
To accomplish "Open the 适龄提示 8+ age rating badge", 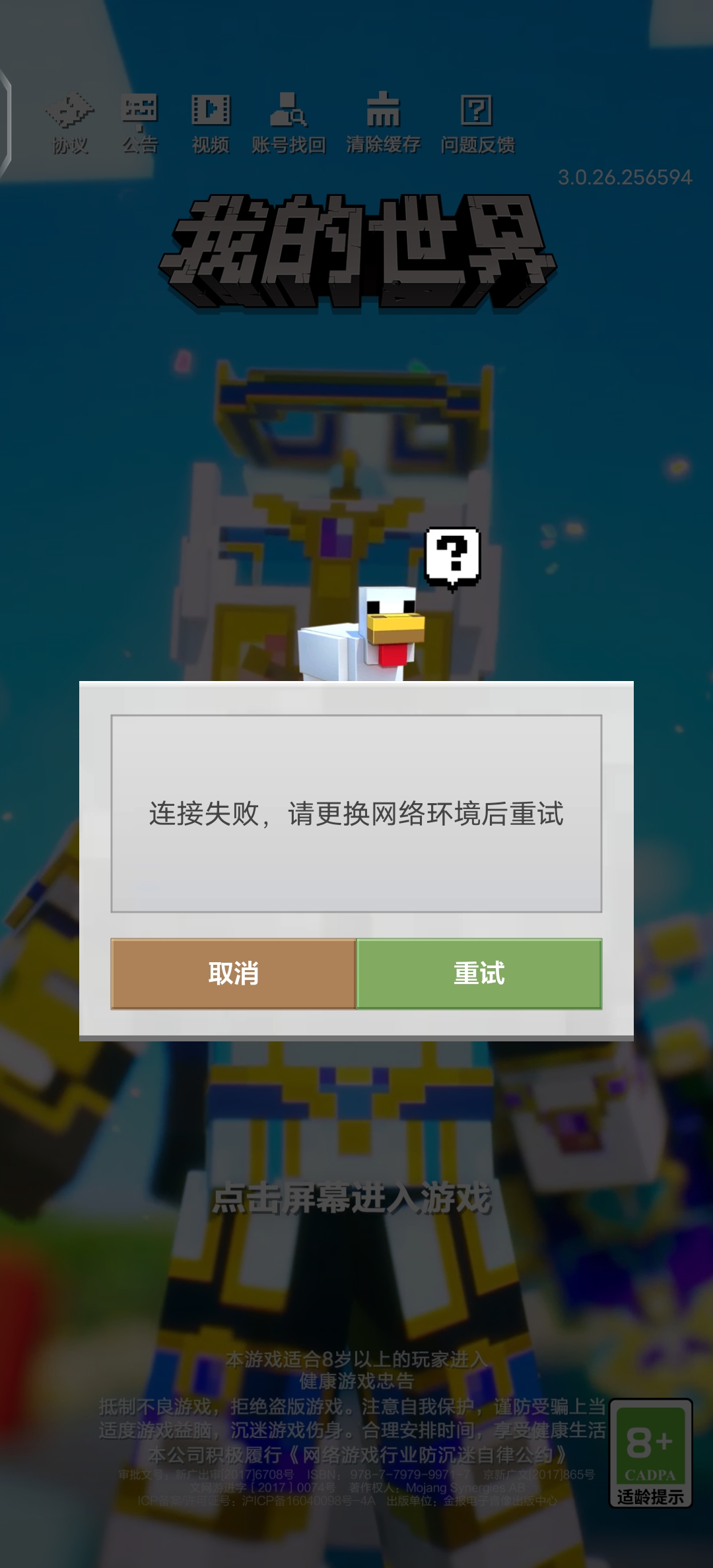I will [x=650, y=1453].
